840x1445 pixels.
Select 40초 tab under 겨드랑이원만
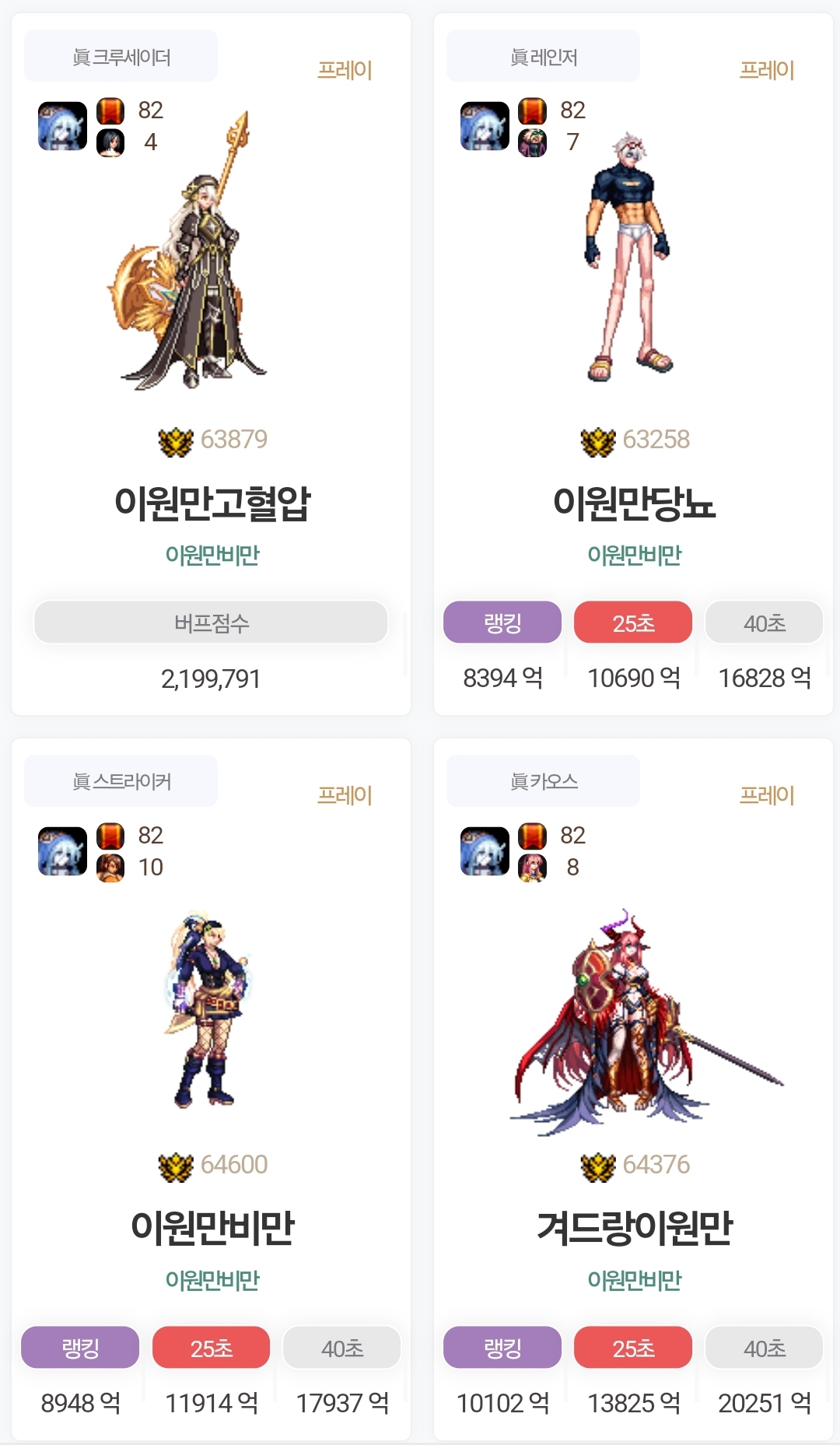click(764, 1348)
